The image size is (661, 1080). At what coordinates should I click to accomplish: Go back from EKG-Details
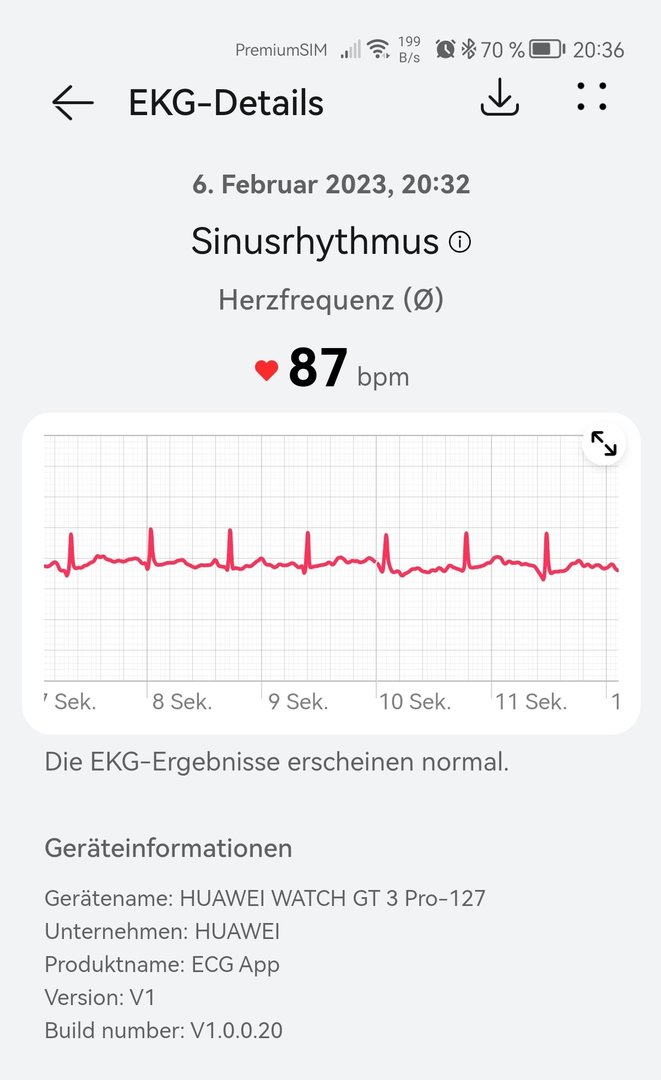click(73, 102)
